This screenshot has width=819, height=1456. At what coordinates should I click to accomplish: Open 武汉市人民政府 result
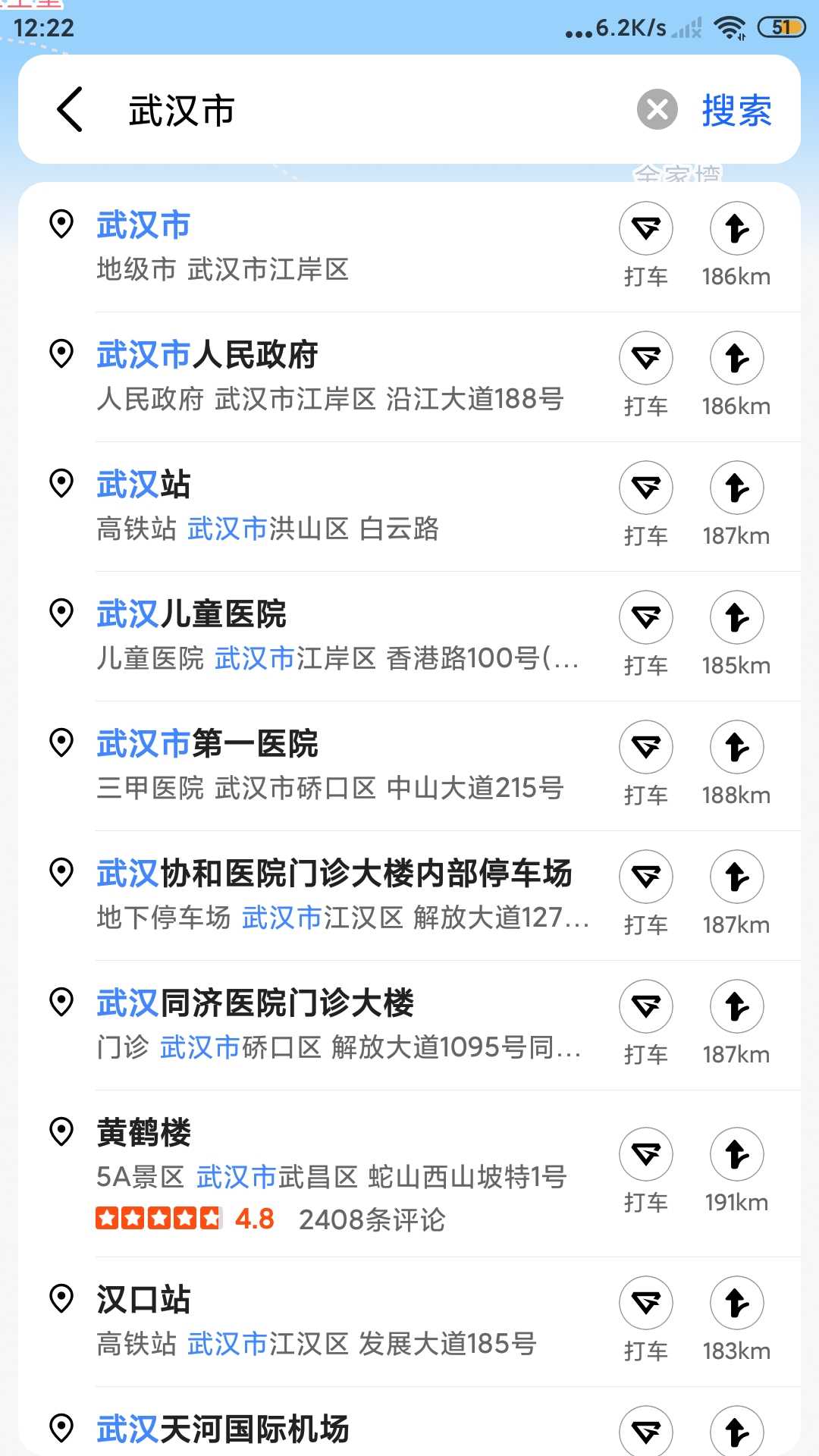tap(318, 377)
